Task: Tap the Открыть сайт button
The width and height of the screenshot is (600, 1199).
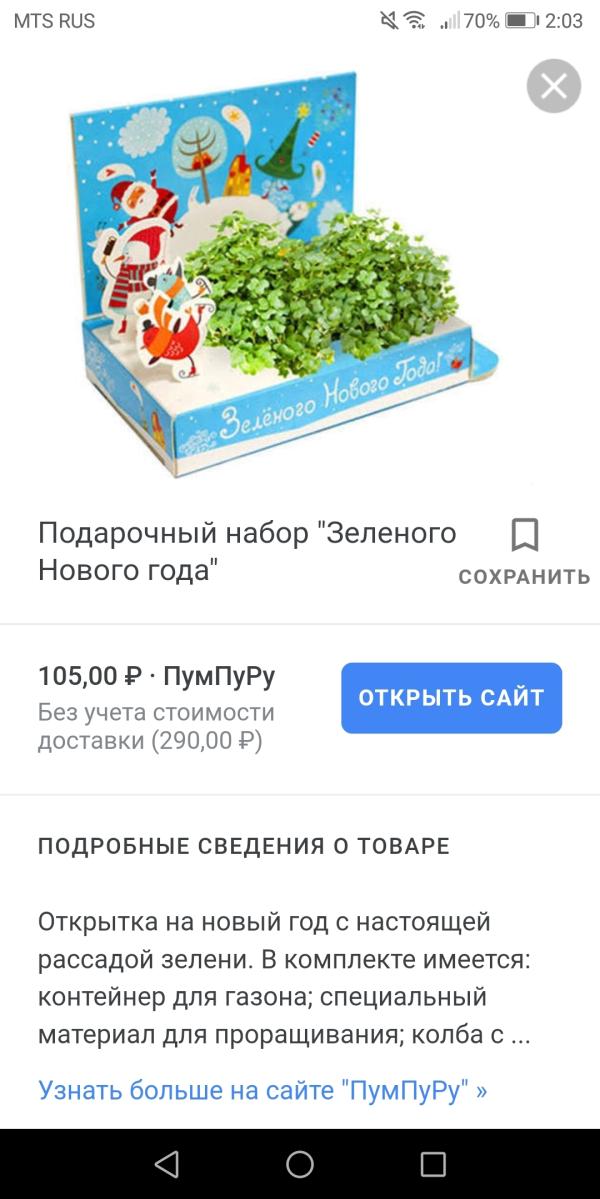Action: [451, 698]
